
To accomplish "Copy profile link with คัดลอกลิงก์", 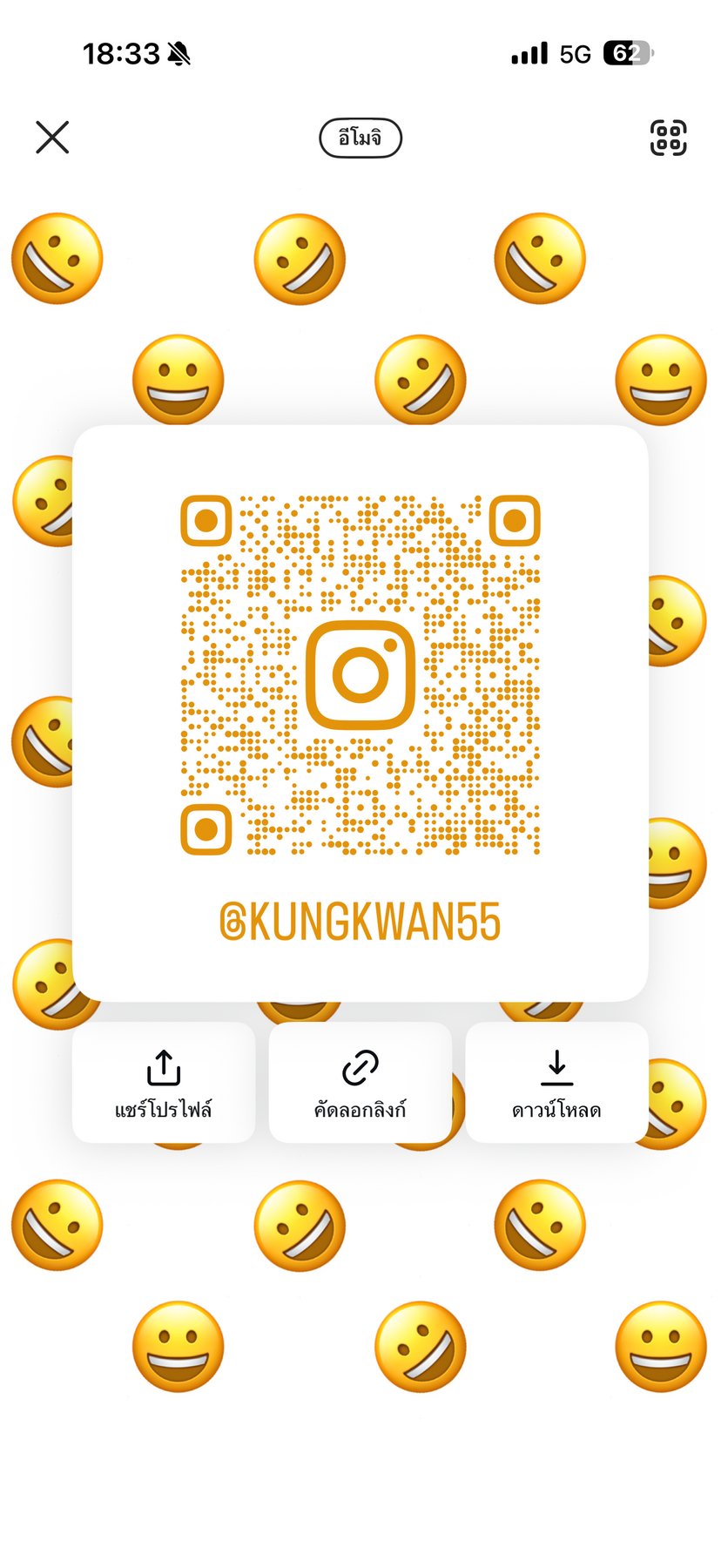I will click(360, 1083).
